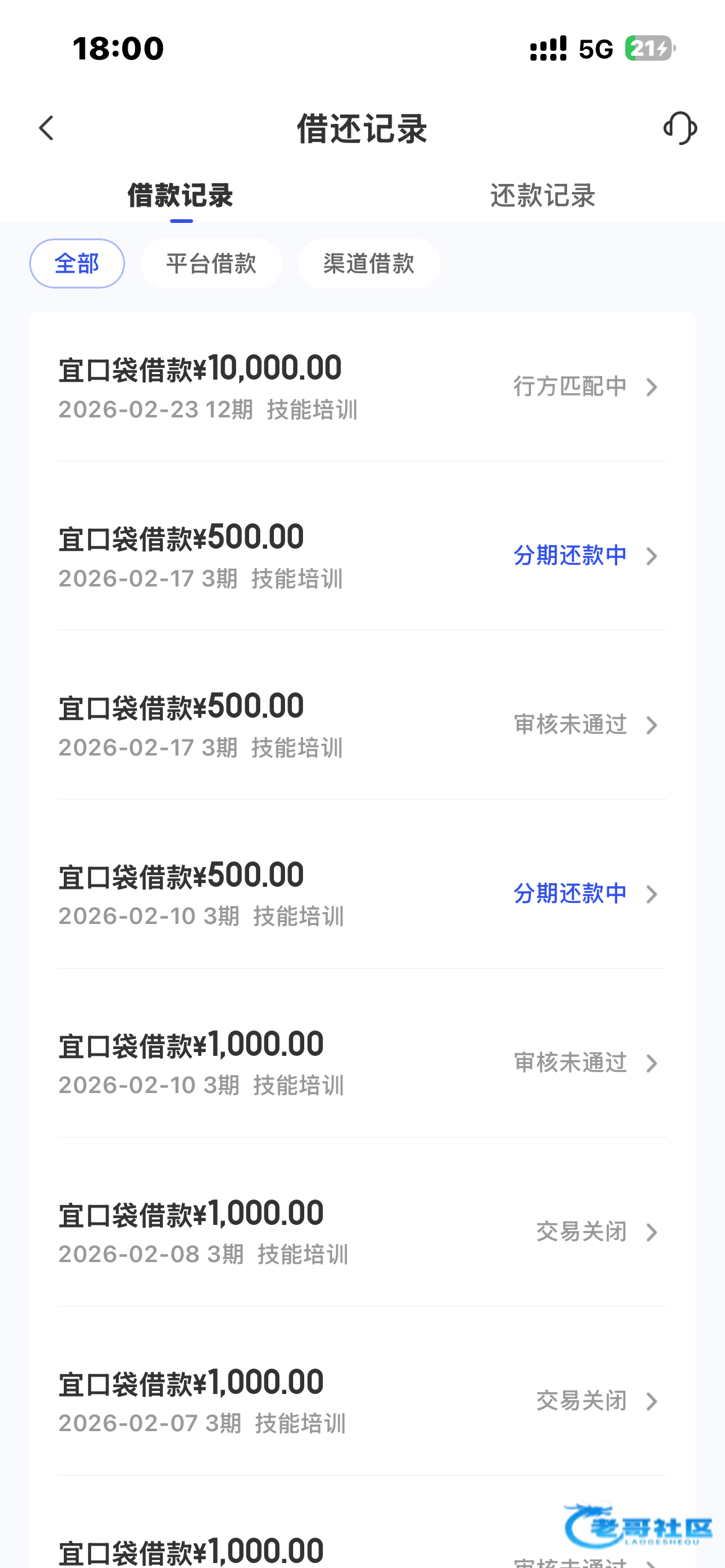Open the 2026-02-07 ¥1,000.00 loan marked 交易关闭
The image size is (725, 1568).
coord(362,1401)
